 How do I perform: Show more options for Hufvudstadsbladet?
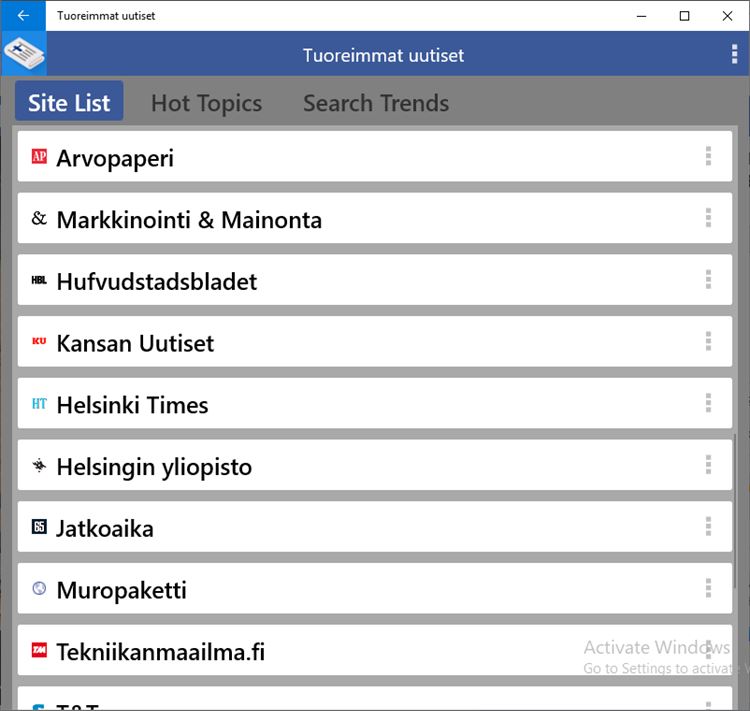point(708,281)
